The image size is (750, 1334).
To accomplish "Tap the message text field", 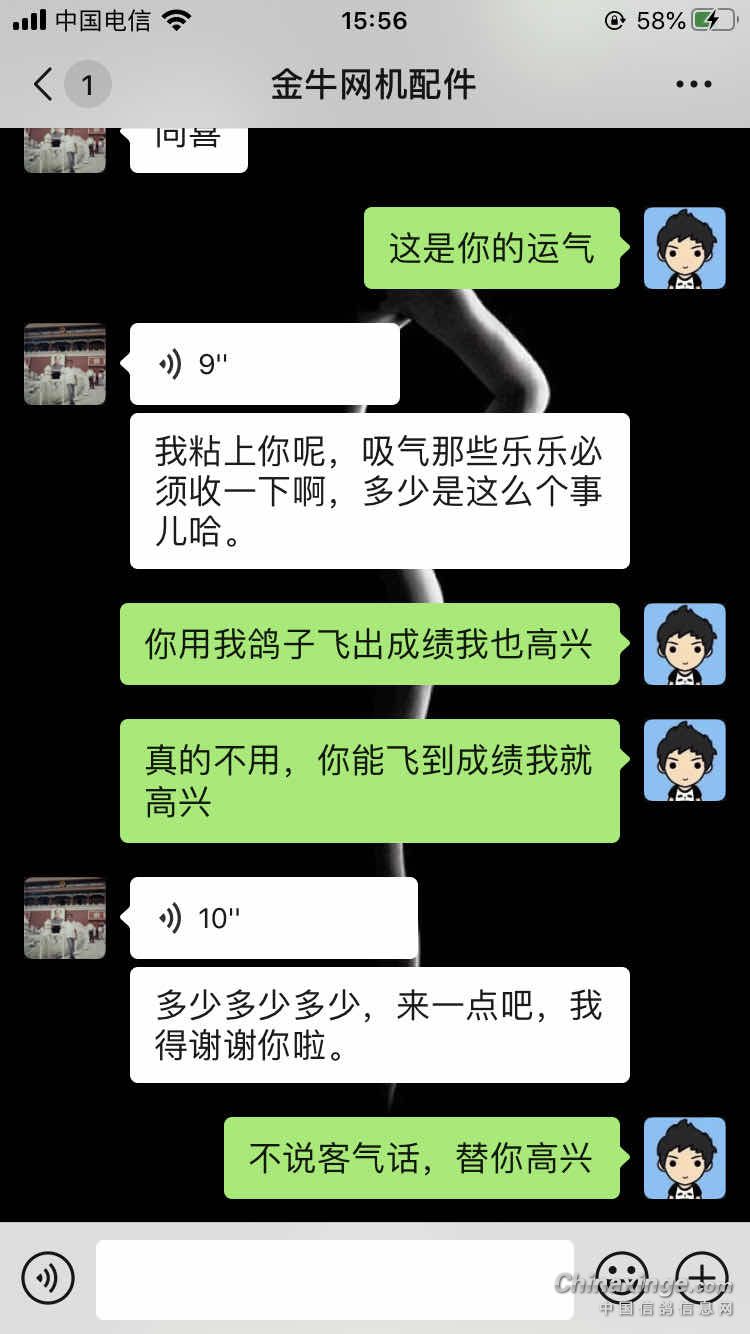I will pos(335,1279).
